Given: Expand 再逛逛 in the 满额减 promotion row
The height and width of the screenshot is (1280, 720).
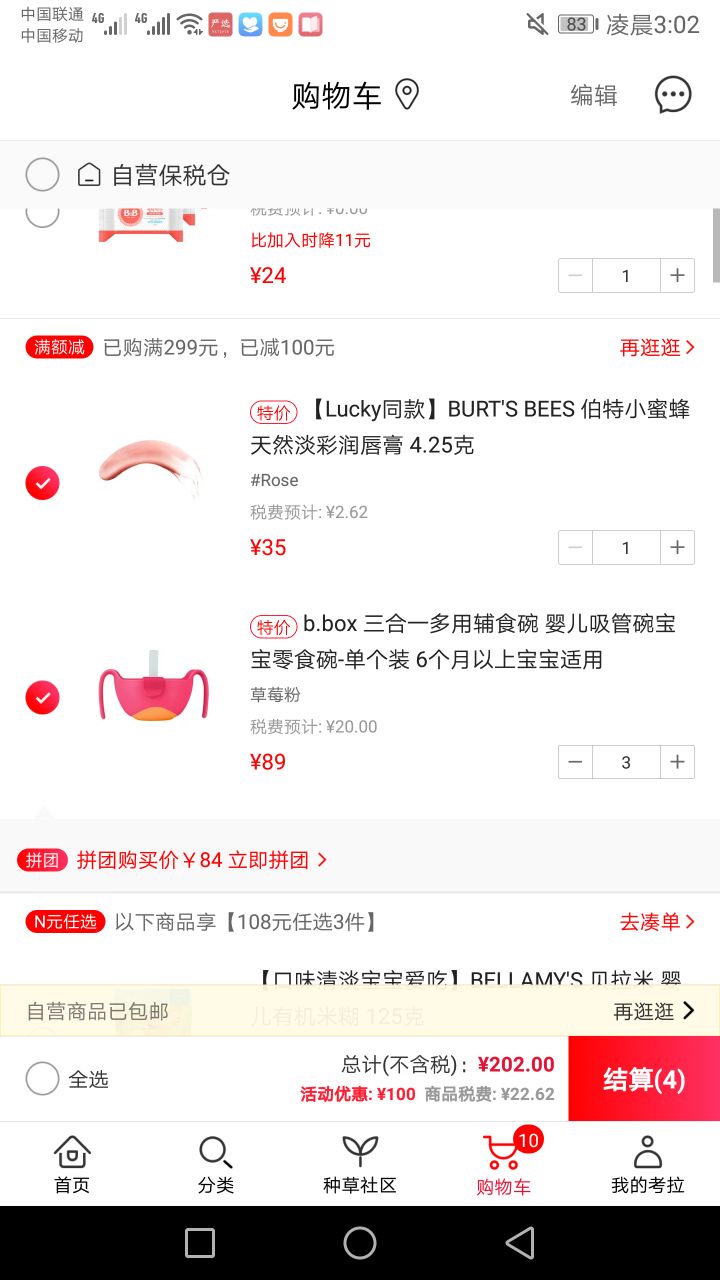Looking at the screenshot, I should click(x=656, y=347).
